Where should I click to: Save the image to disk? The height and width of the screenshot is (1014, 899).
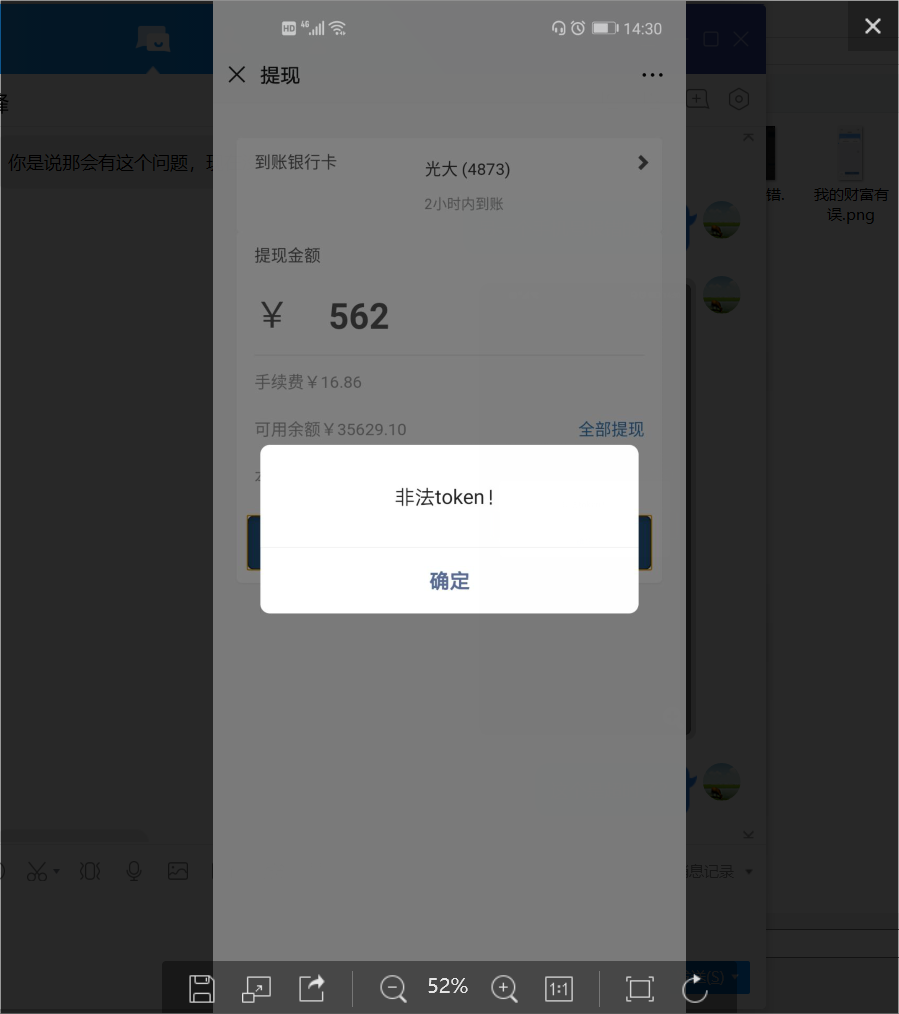coord(202,989)
